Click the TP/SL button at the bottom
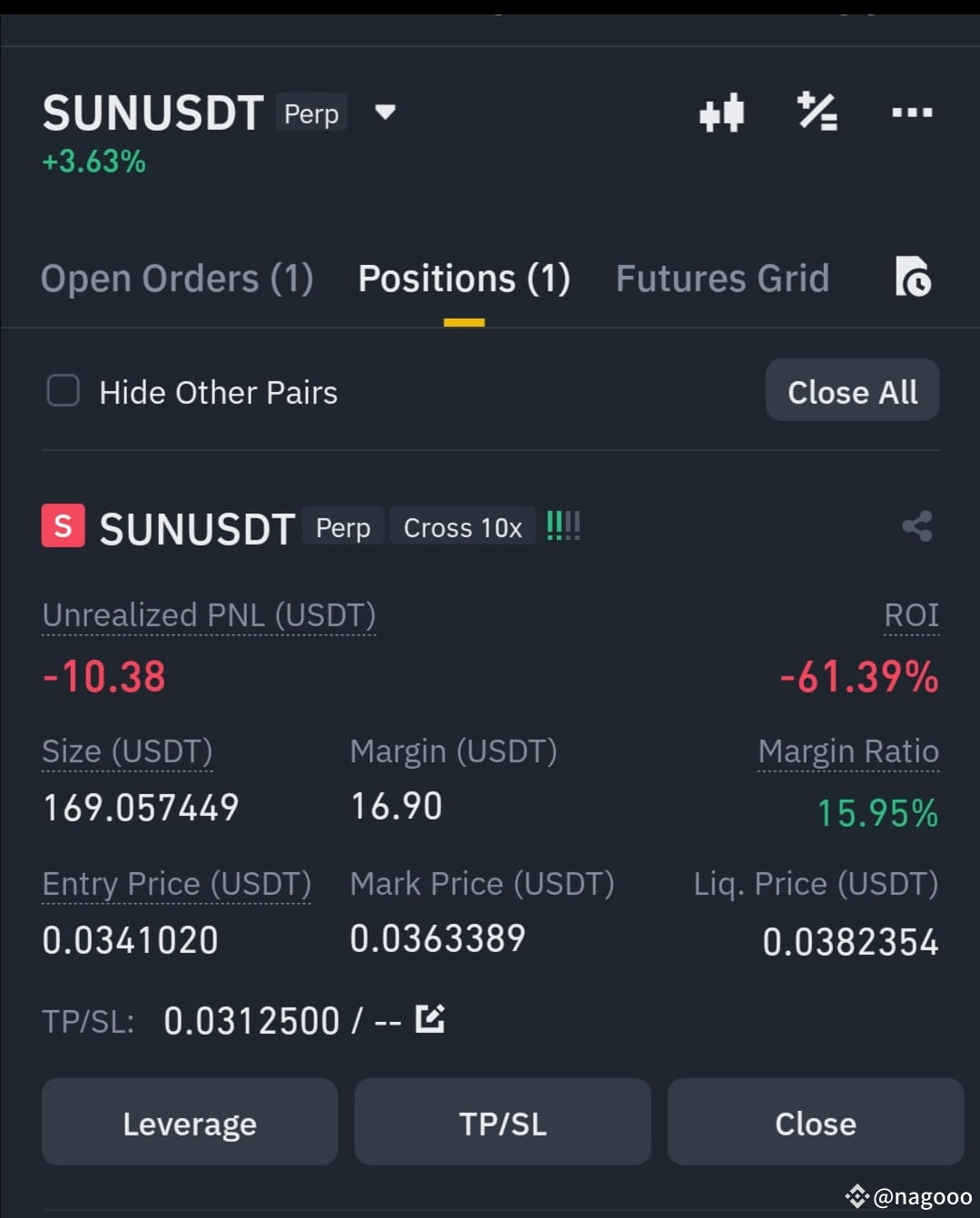This screenshot has width=980, height=1218. [x=502, y=1122]
